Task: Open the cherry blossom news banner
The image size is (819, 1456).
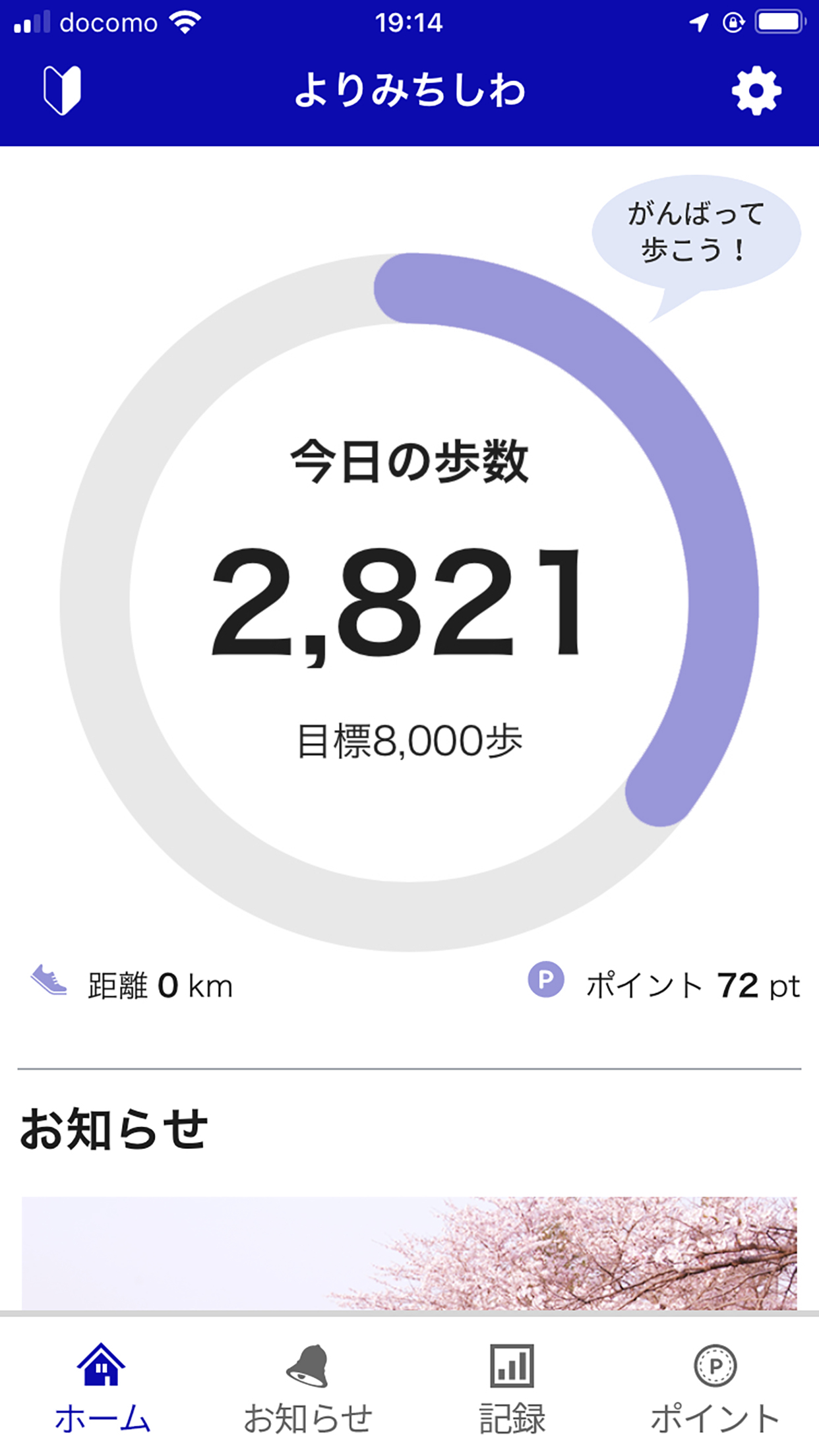Action: 409,1253
